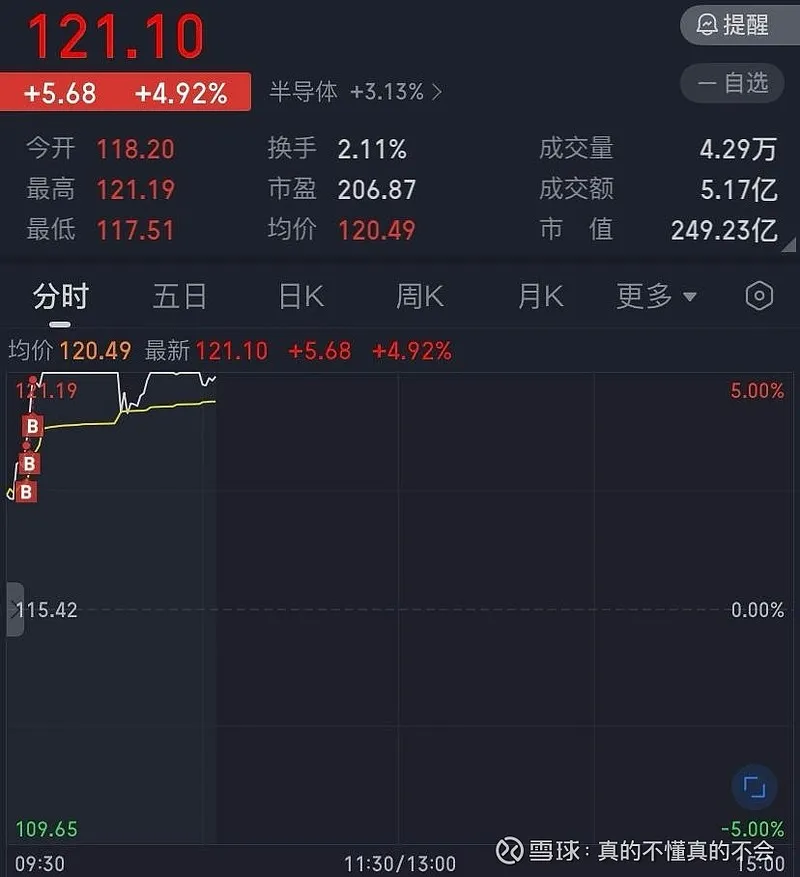
Task: Expand the 更多 chart period dropdown
Action: coord(656,297)
